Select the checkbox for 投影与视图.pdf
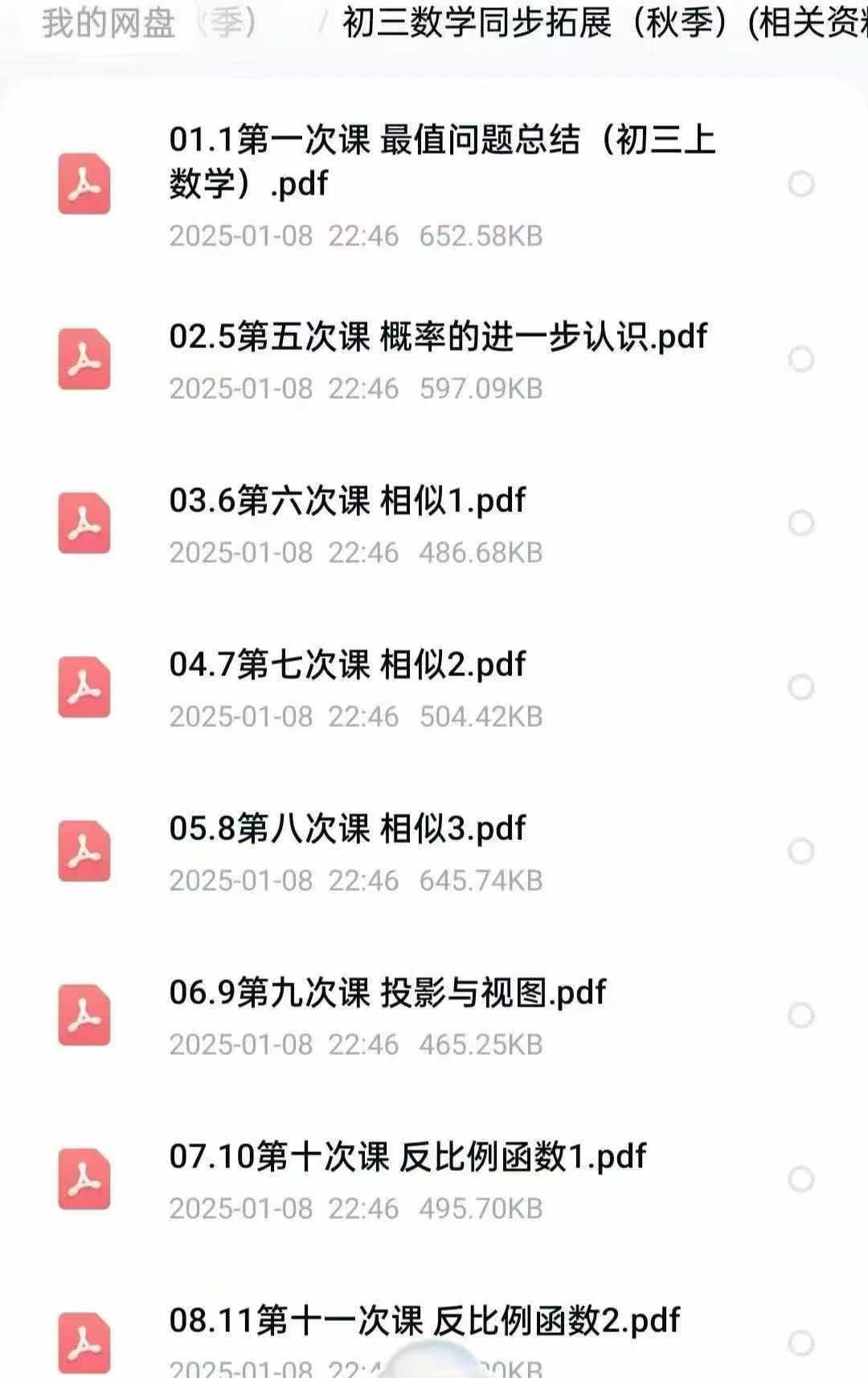This screenshot has height=1378, width=868. tap(800, 1015)
